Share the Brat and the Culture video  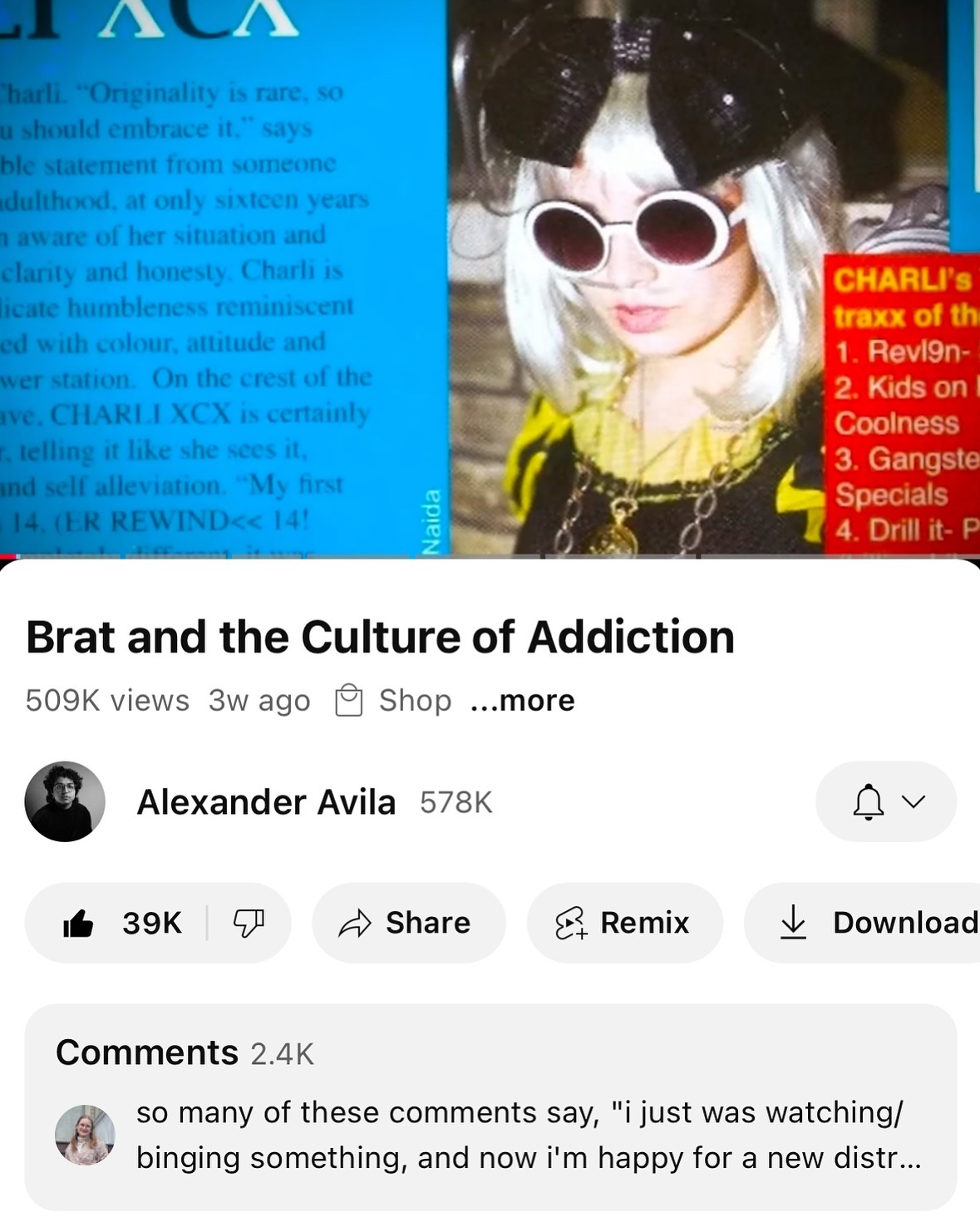pos(407,923)
